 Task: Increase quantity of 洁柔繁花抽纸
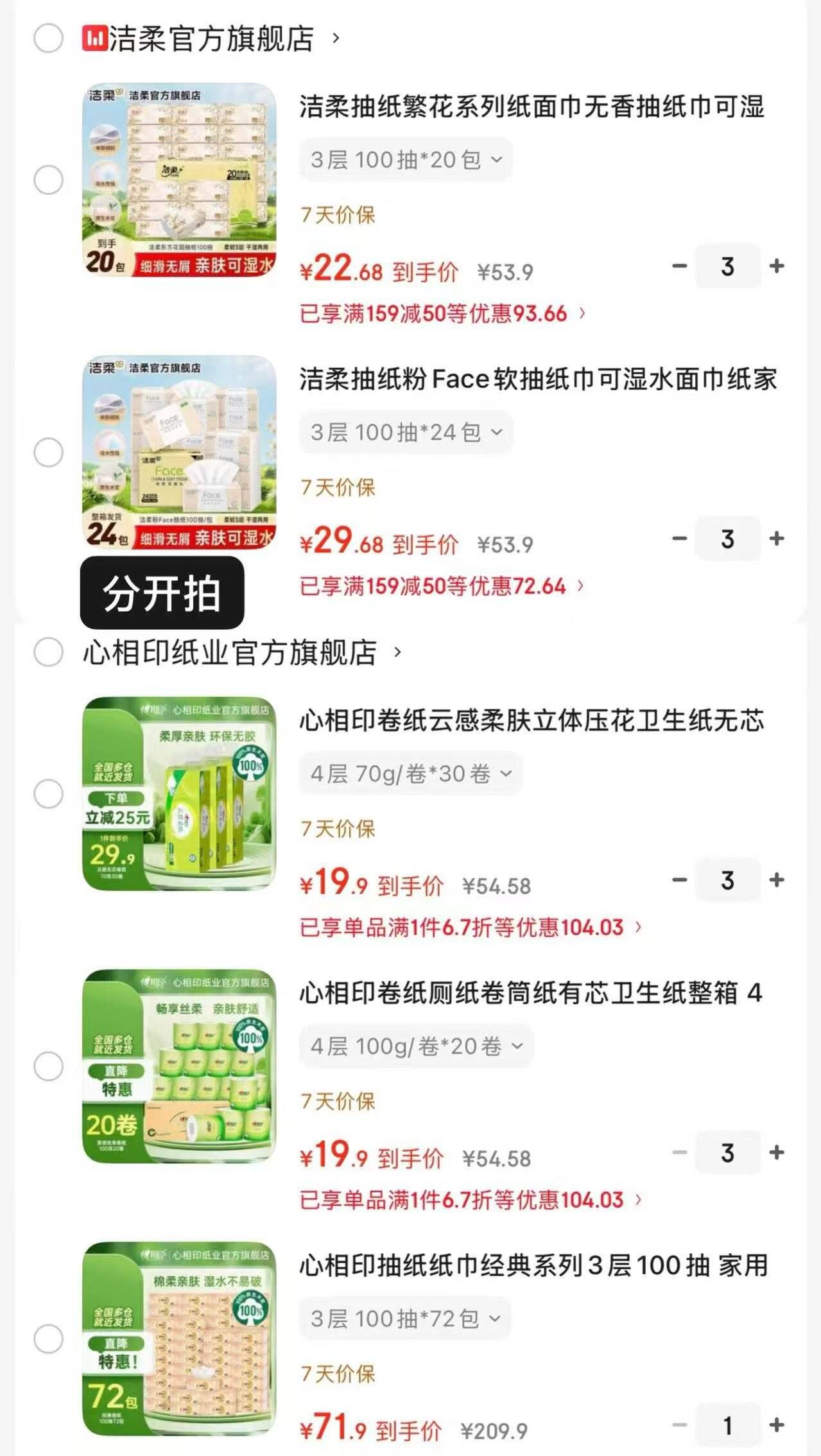(775, 266)
